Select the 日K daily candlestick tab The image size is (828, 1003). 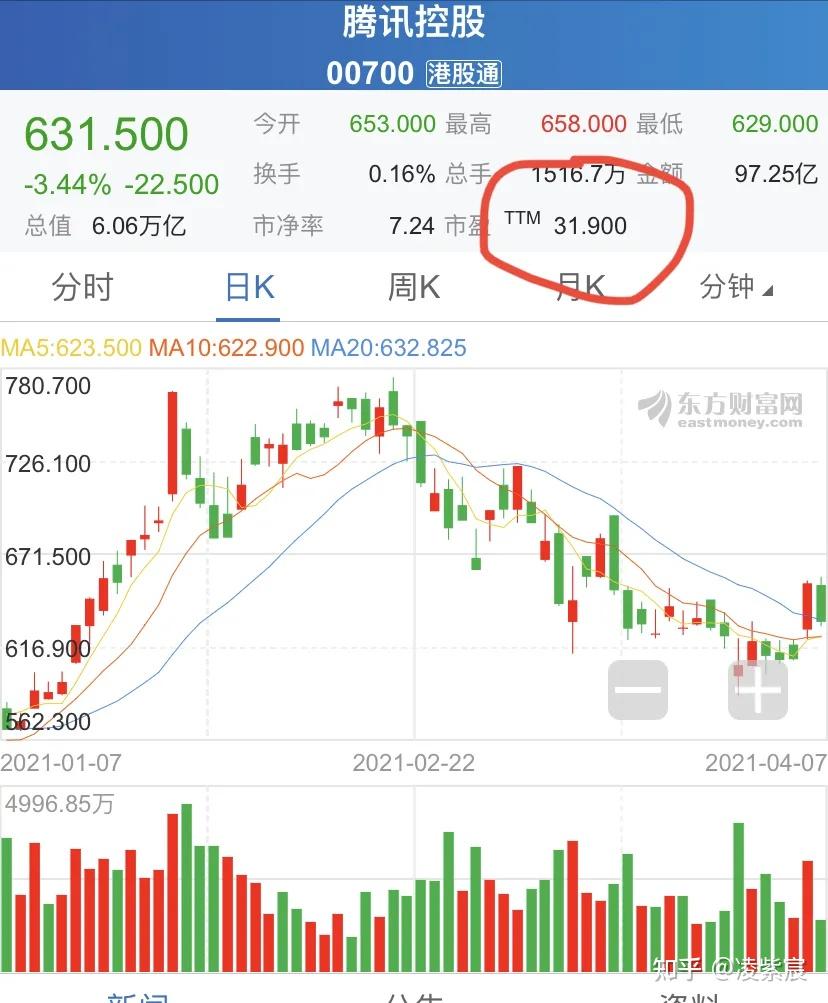coord(249,288)
